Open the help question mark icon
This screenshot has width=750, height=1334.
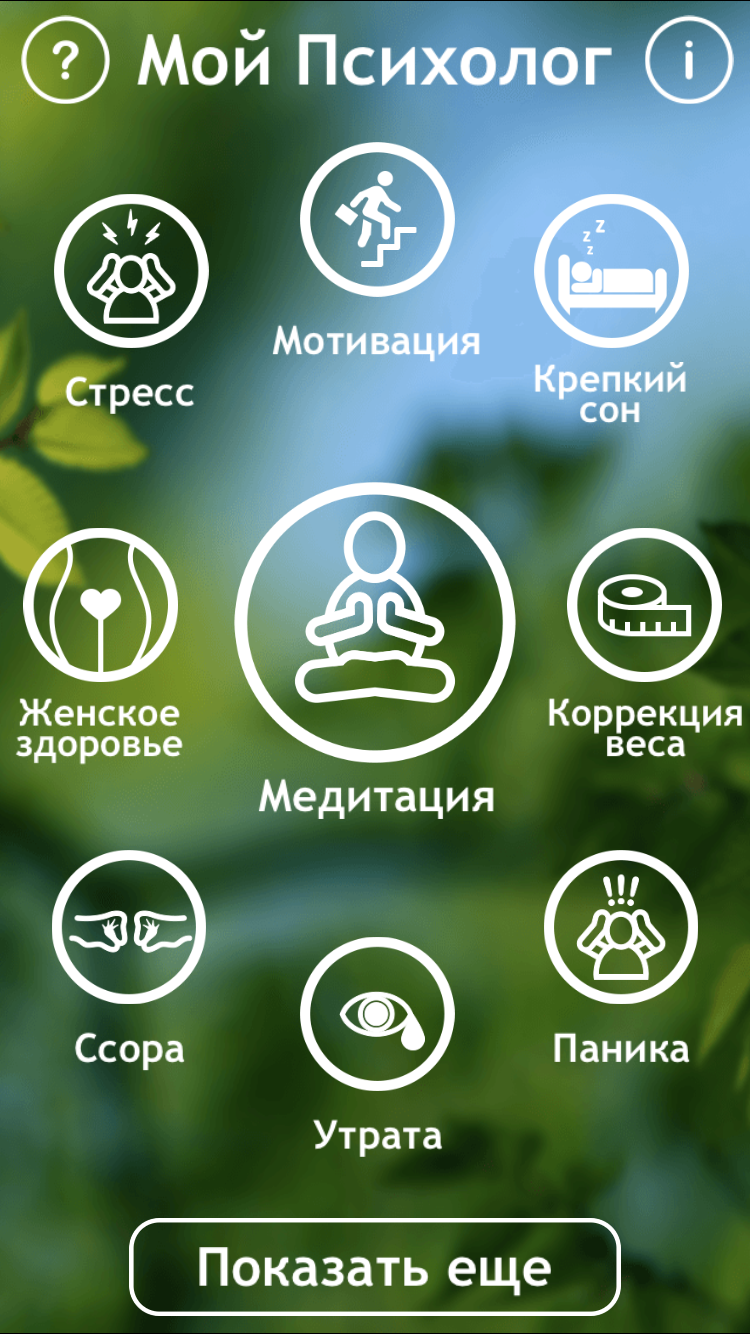(x=64, y=61)
